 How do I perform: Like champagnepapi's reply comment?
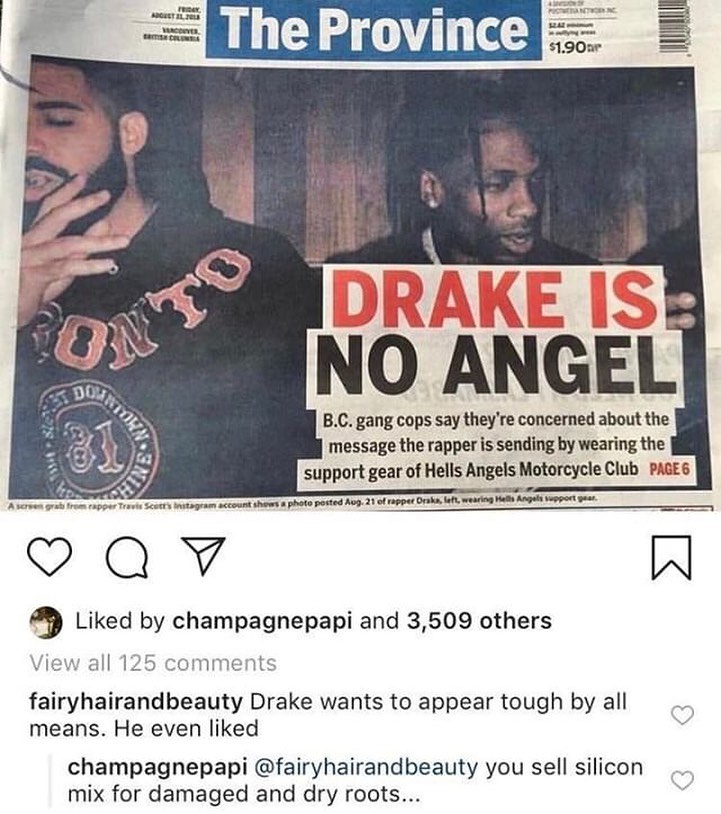tap(682, 780)
